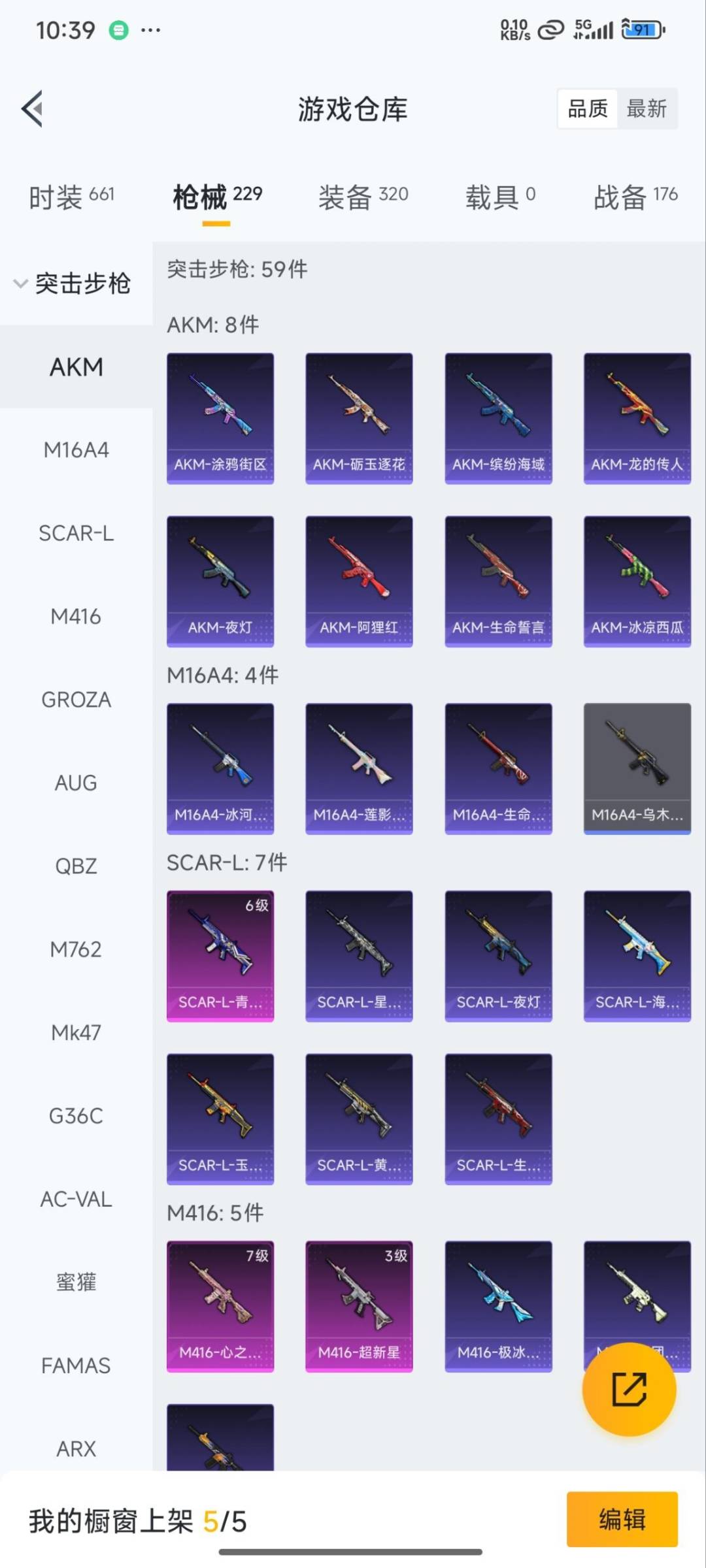
Task: View the M416-超新星 skin
Action: [359, 1306]
